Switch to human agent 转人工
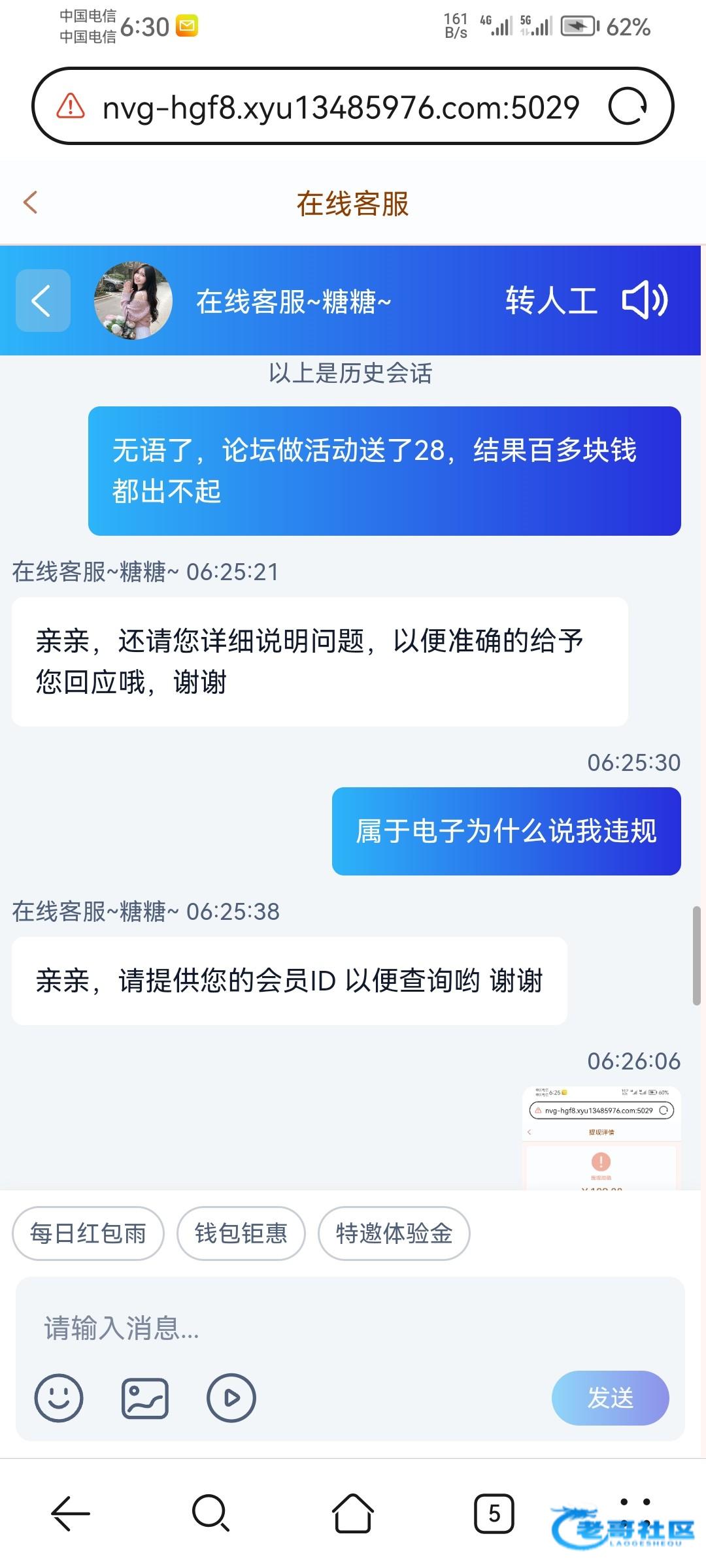Image resolution: width=706 pixels, height=1568 pixels. [551, 301]
